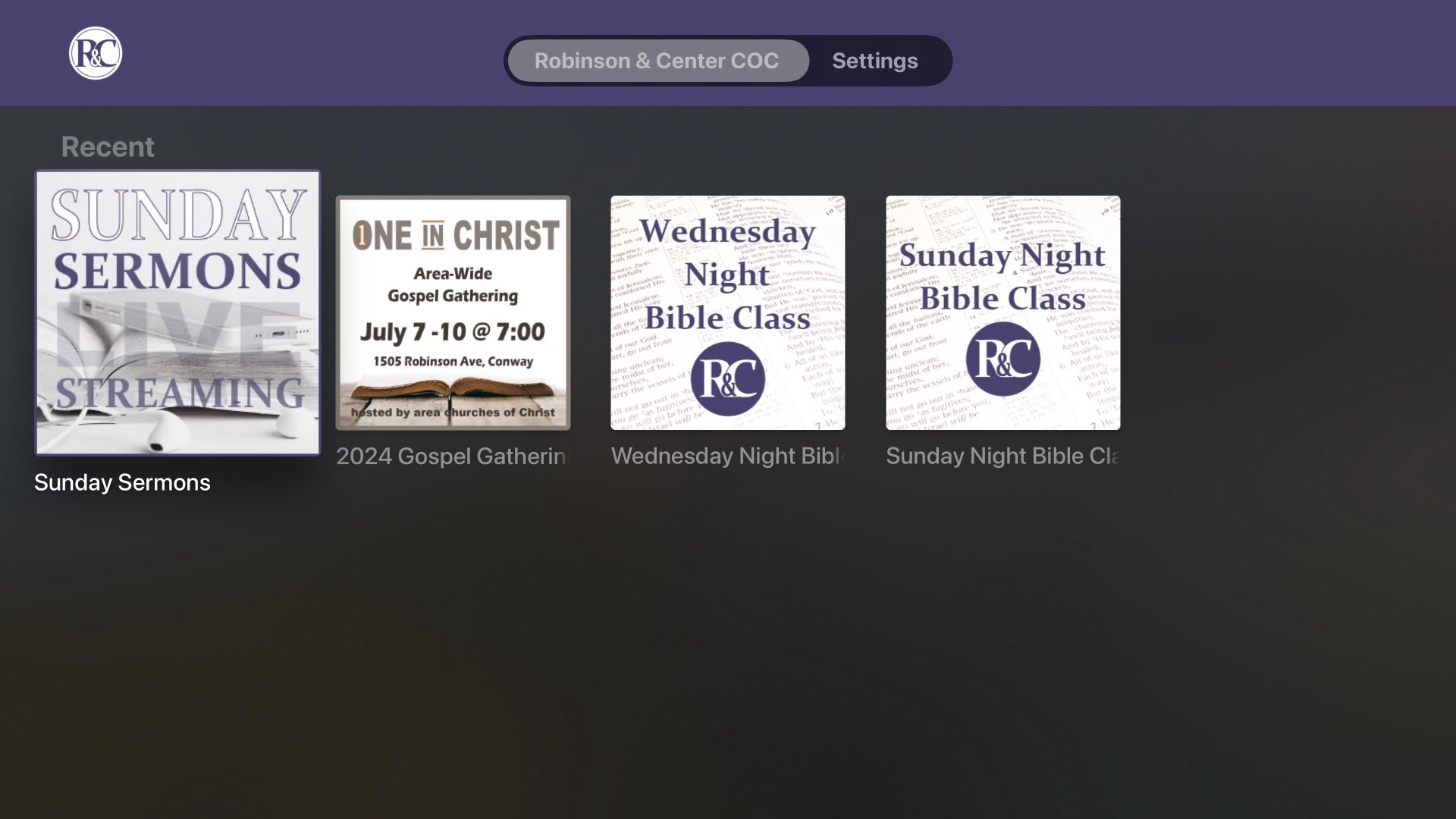Open Wednesday Night Bible Class
The width and height of the screenshot is (1456, 819).
[727, 312]
